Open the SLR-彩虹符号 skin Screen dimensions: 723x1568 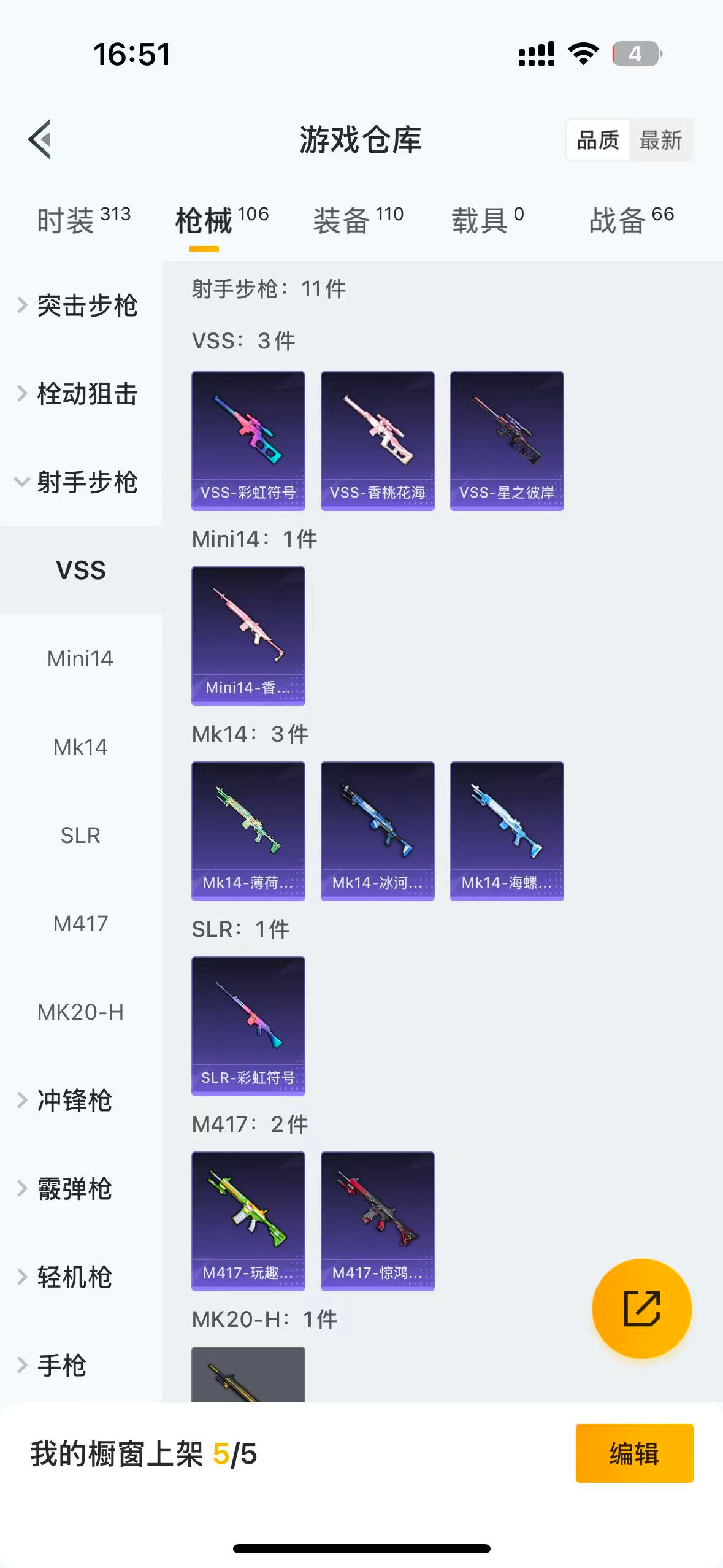click(248, 1026)
